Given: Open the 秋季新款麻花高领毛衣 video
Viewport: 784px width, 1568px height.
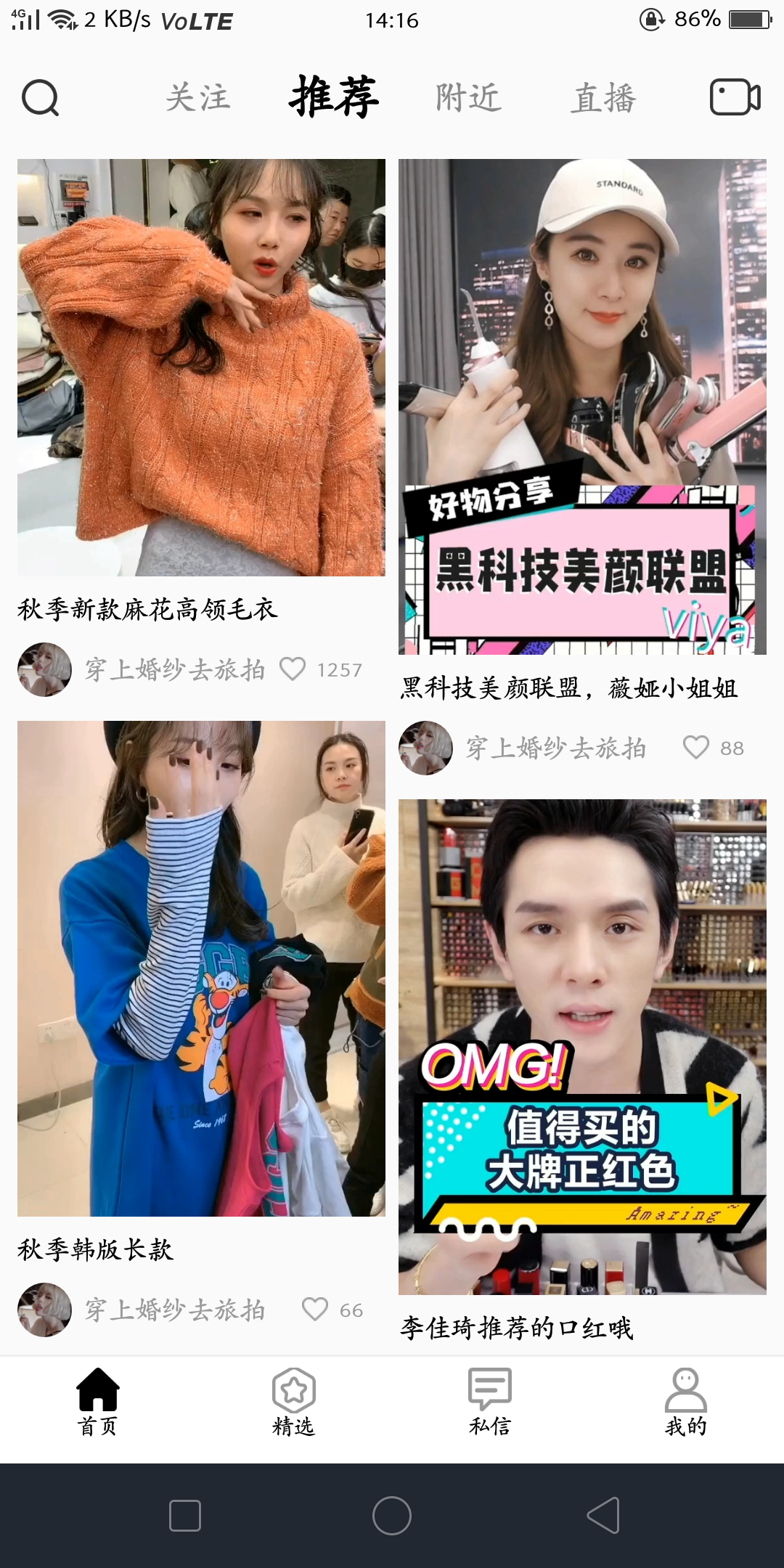Looking at the screenshot, I should 201,367.
